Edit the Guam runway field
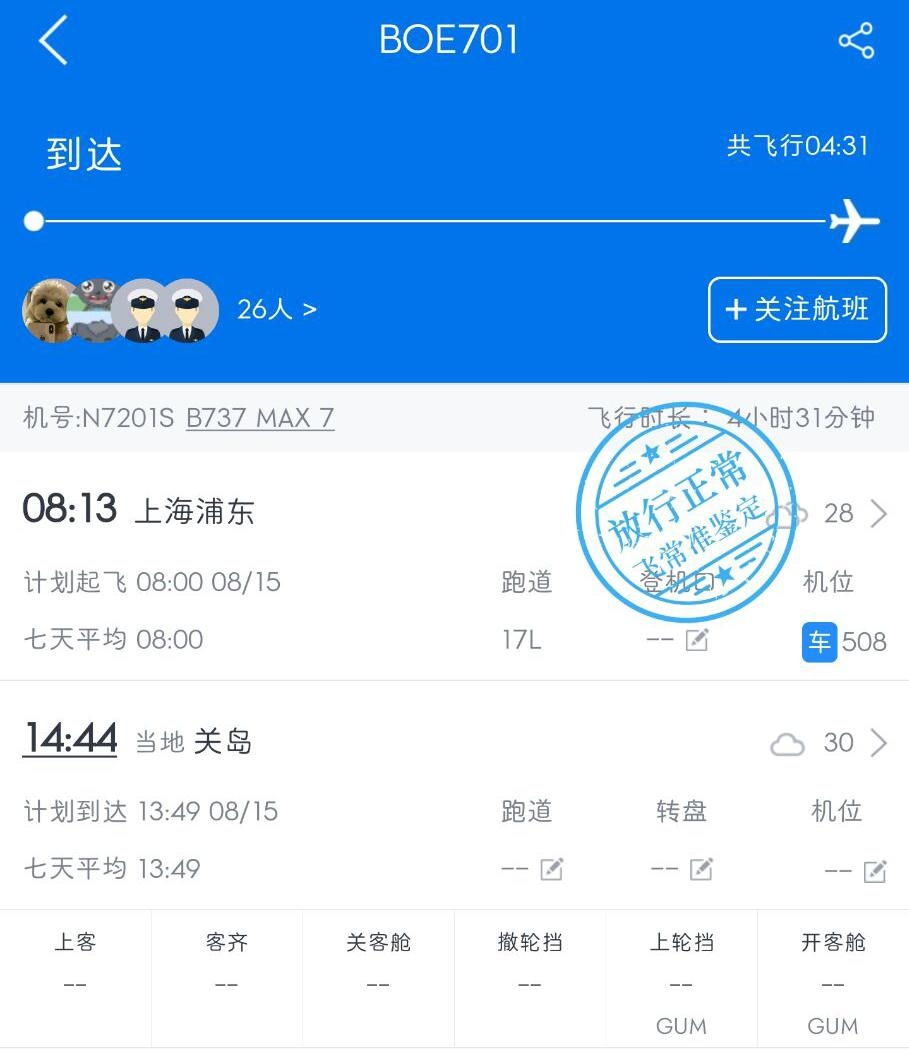The image size is (909, 1055). point(551,869)
